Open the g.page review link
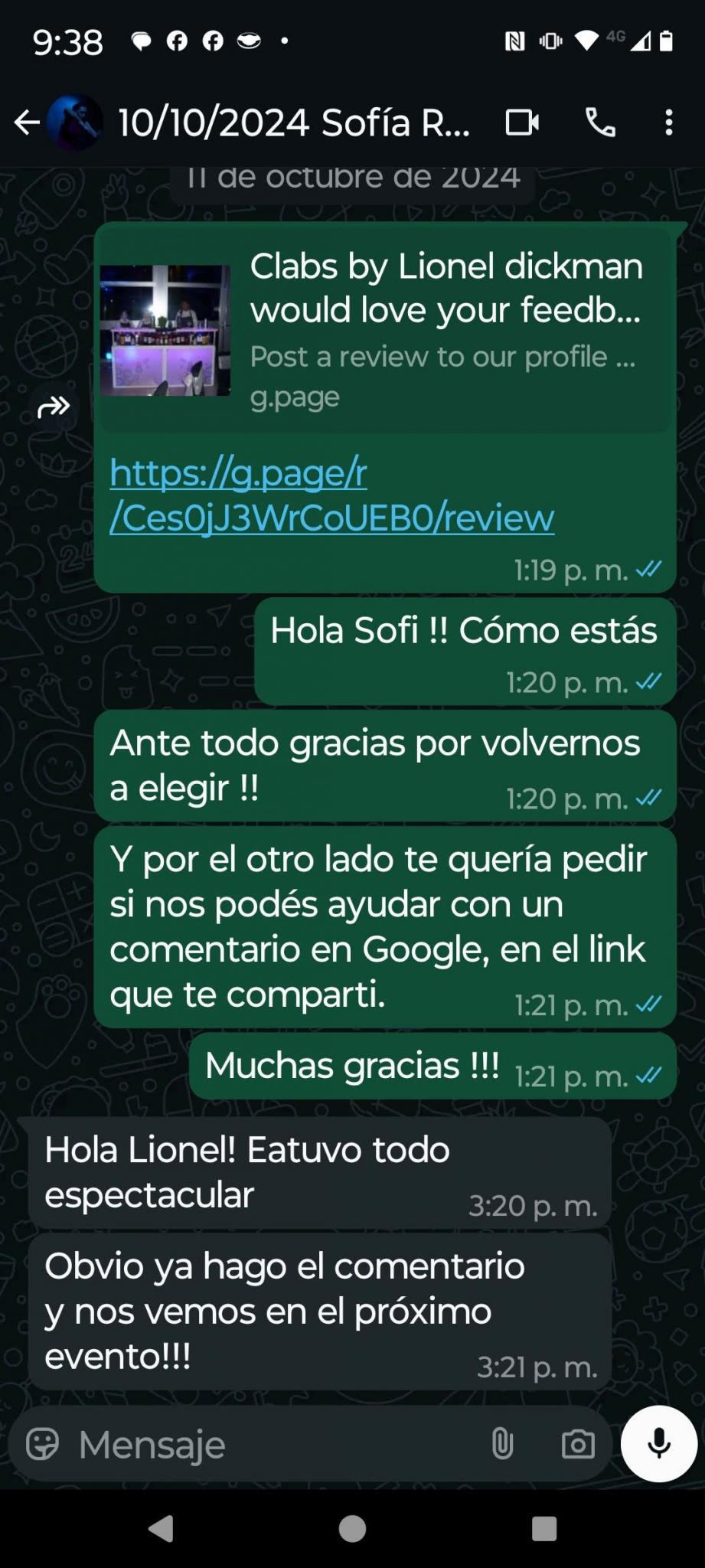The width and height of the screenshot is (705, 1568). tap(331, 495)
